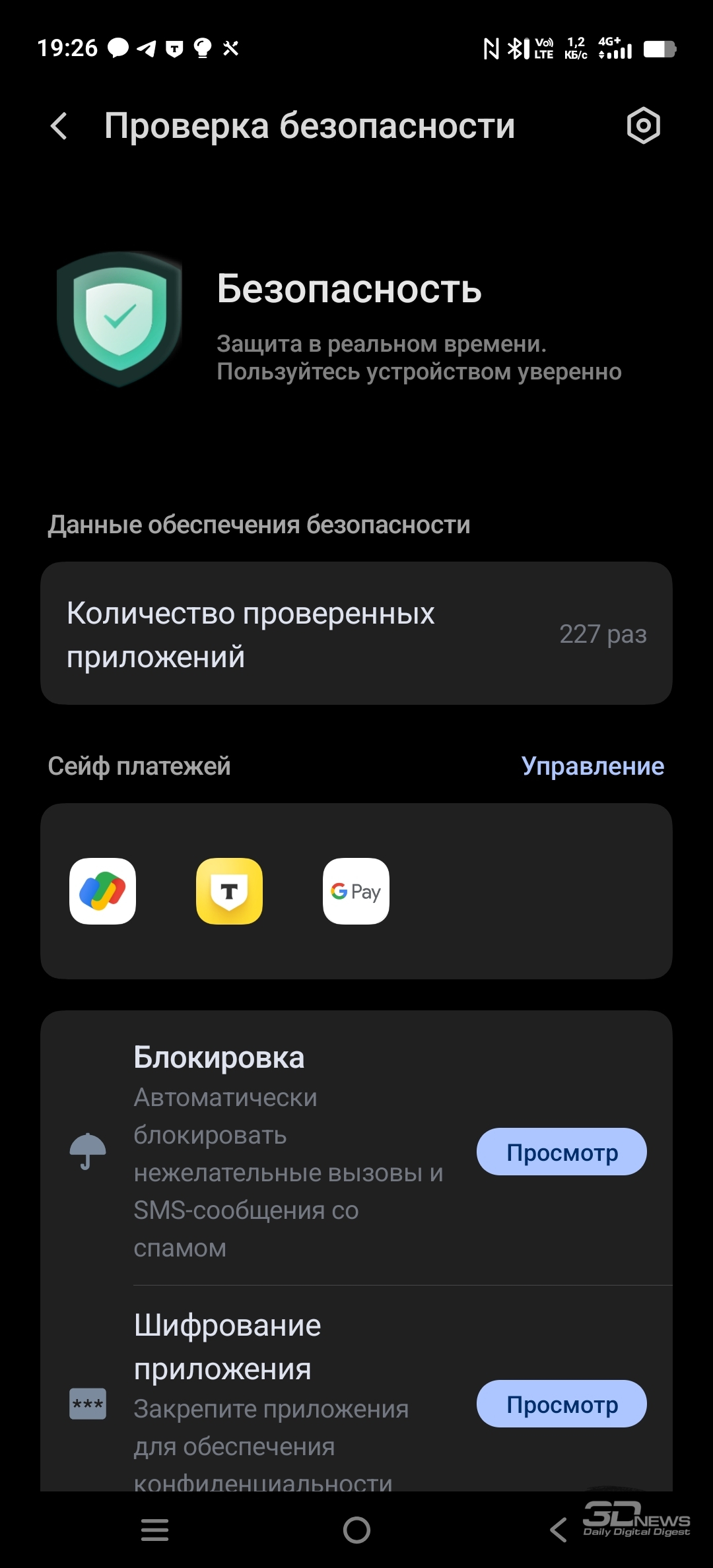Open security check settings gear
This screenshot has height=1568, width=713.
(x=643, y=125)
